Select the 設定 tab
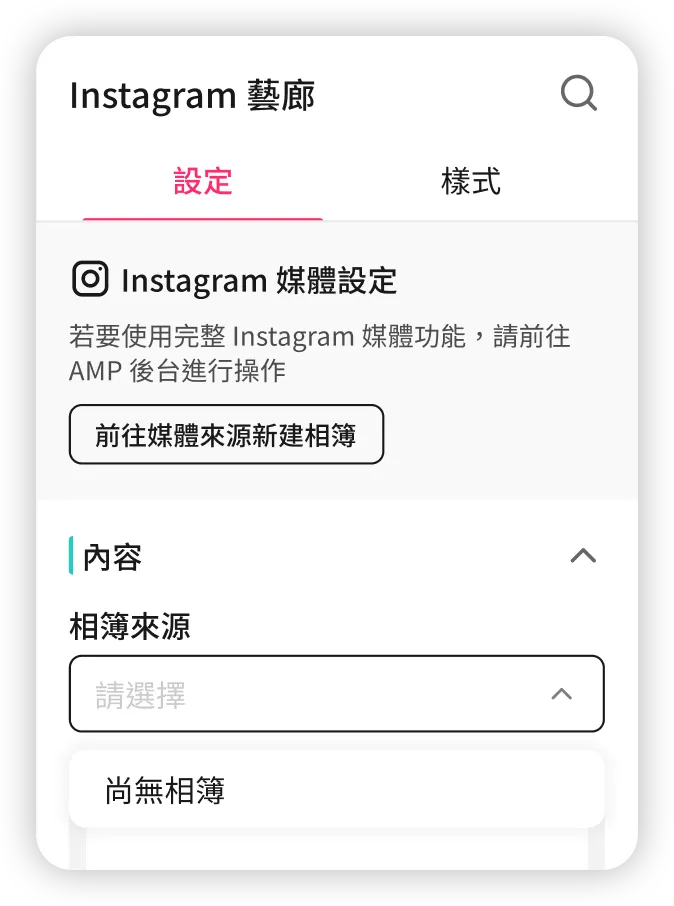Viewport: 674px width, 906px height. 203,182
